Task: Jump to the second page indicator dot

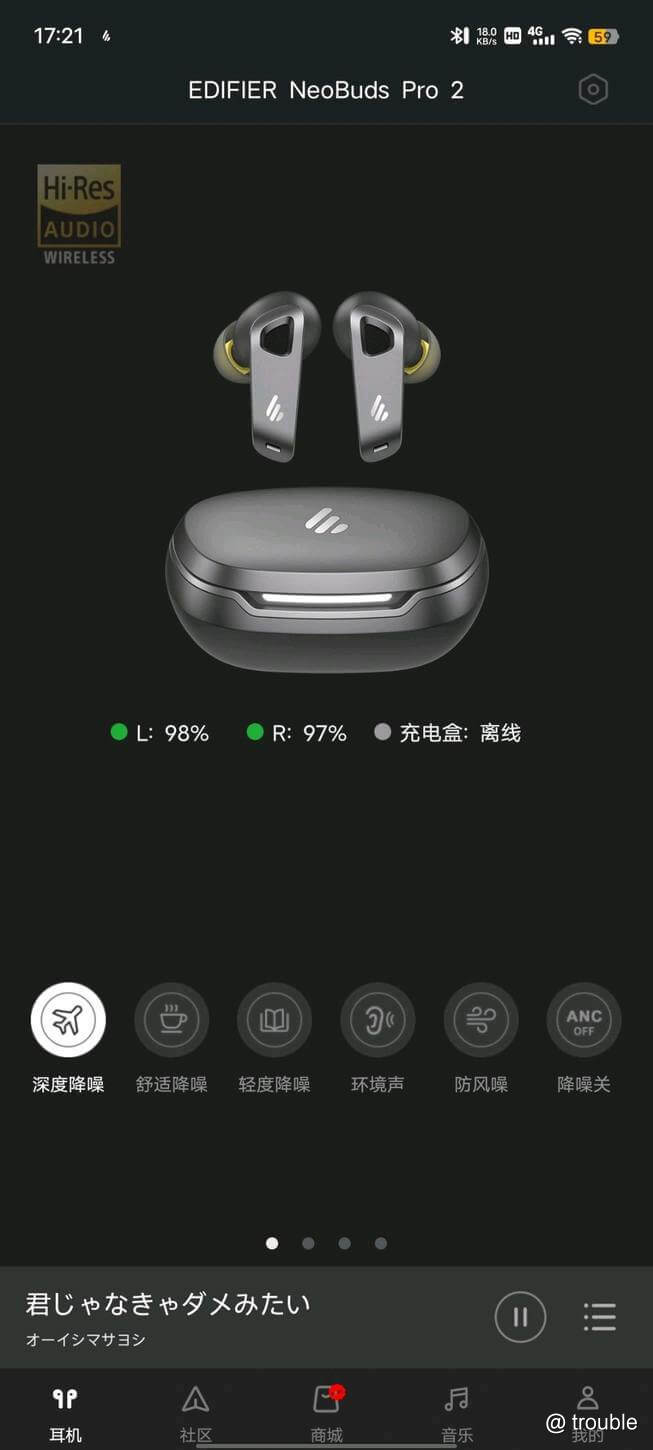Action: [308, 1243]
